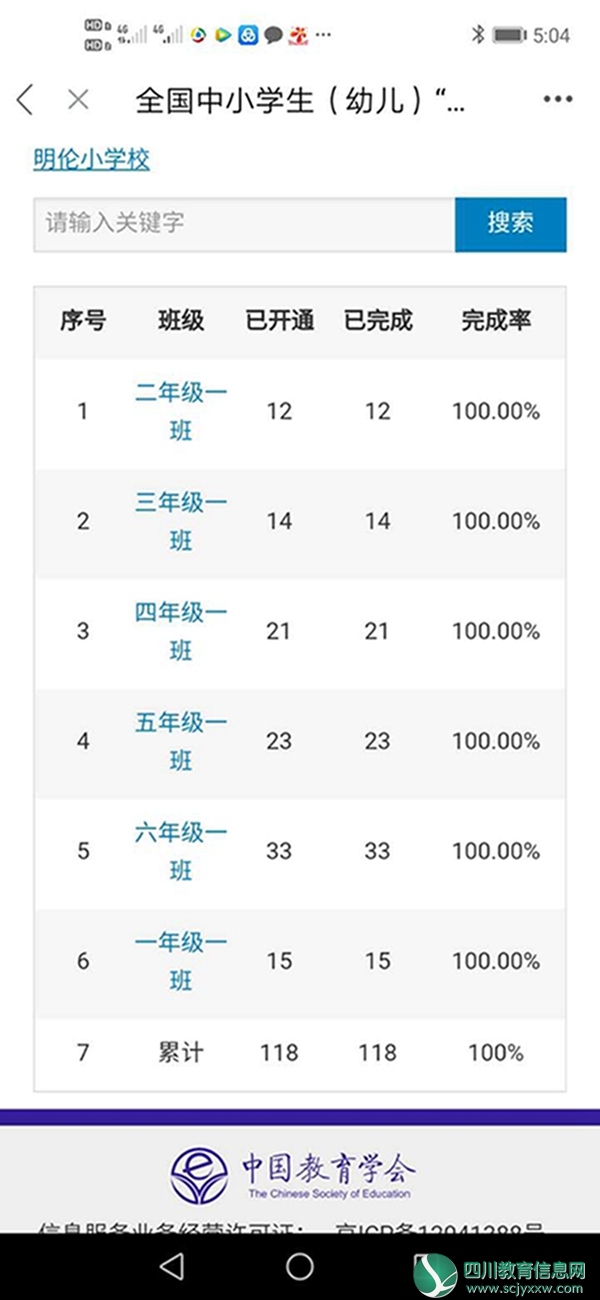Tap the system home button

(300, 1266)
